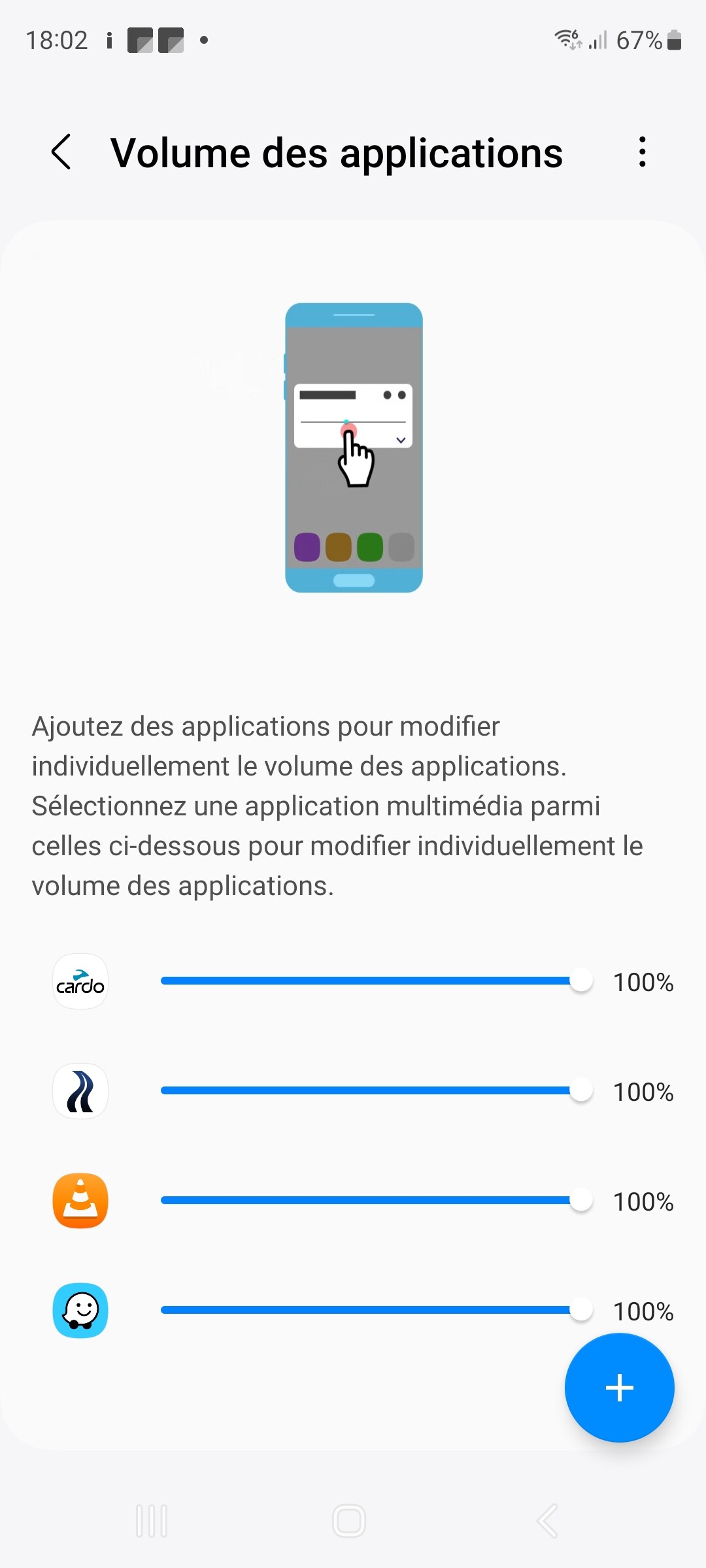Viewport: 706px width, 1568px height.
Task: Open the three-dot overflow menu
Action: [643, 152]
